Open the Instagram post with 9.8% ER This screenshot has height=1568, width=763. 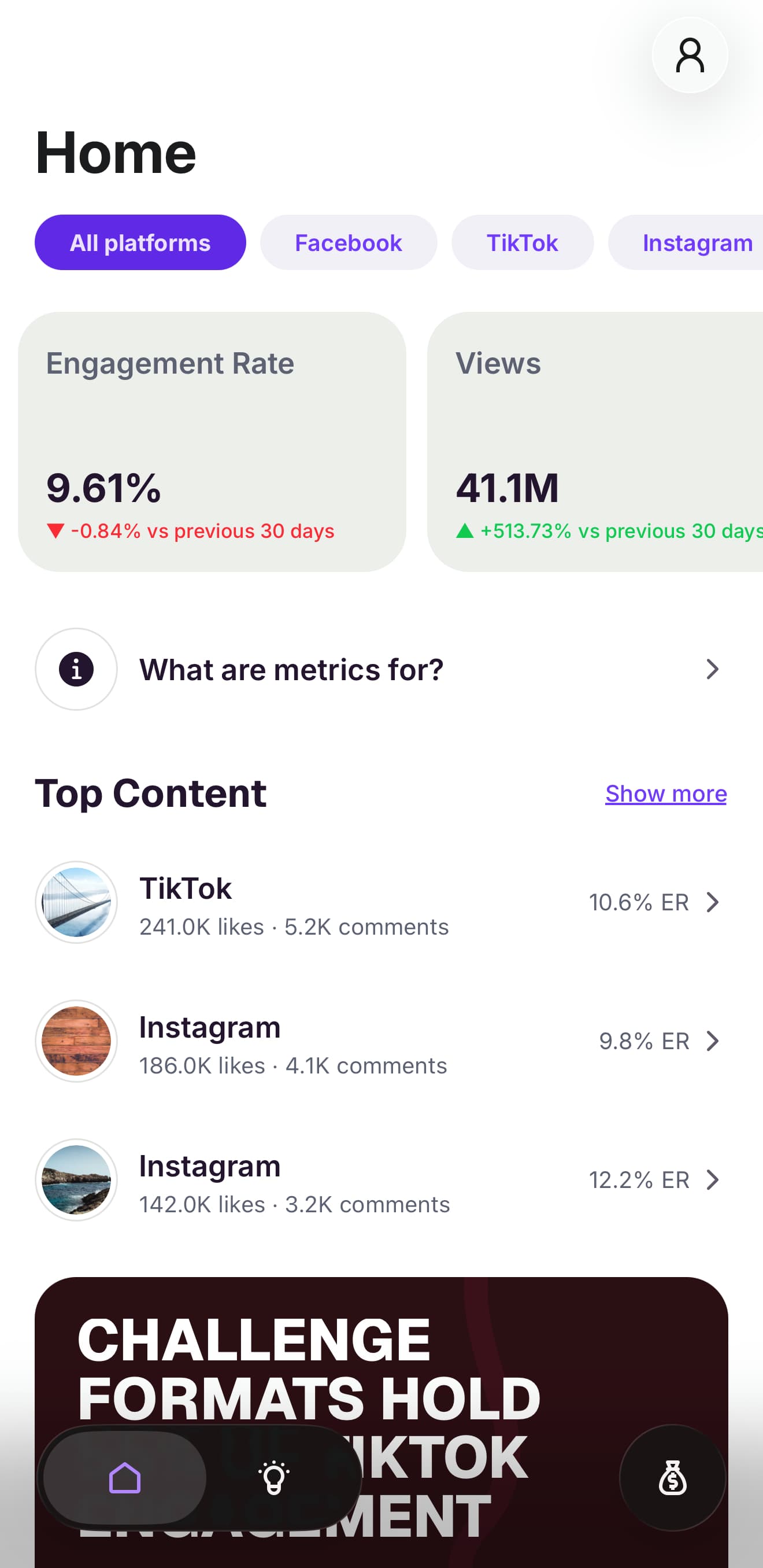[381, 1041]
